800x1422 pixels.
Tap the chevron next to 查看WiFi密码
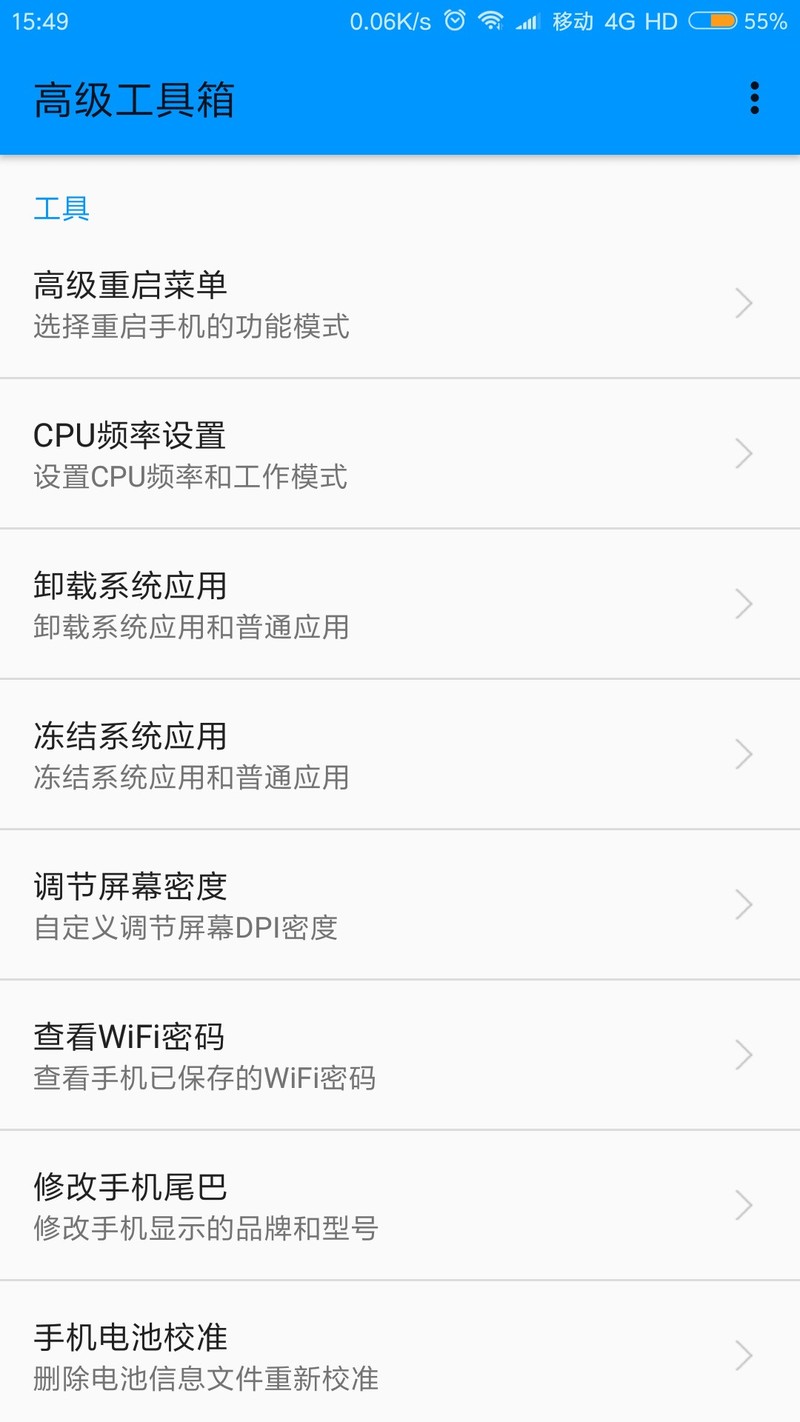point(742,1055)
